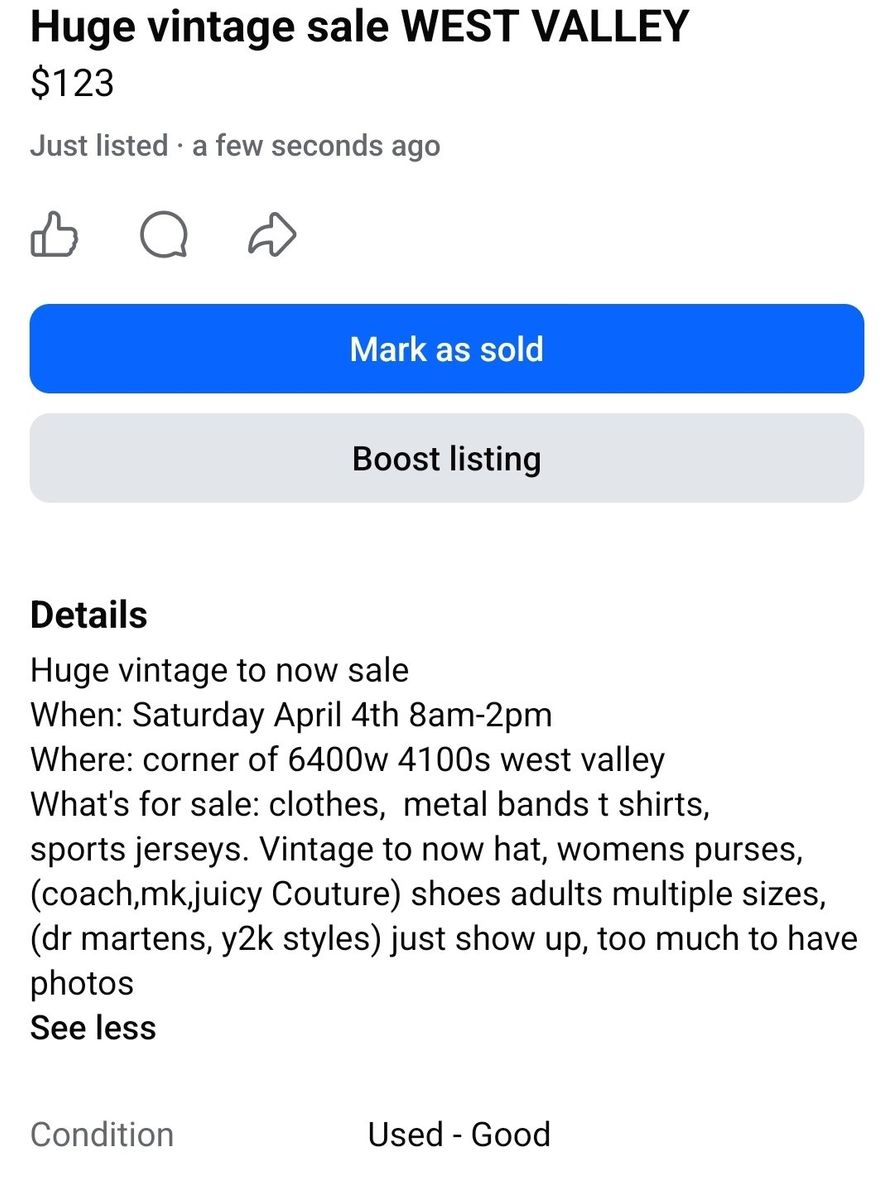Like this vintage sale listing
The width and height of the screenshot is (894, 1200).
point(55,237)
